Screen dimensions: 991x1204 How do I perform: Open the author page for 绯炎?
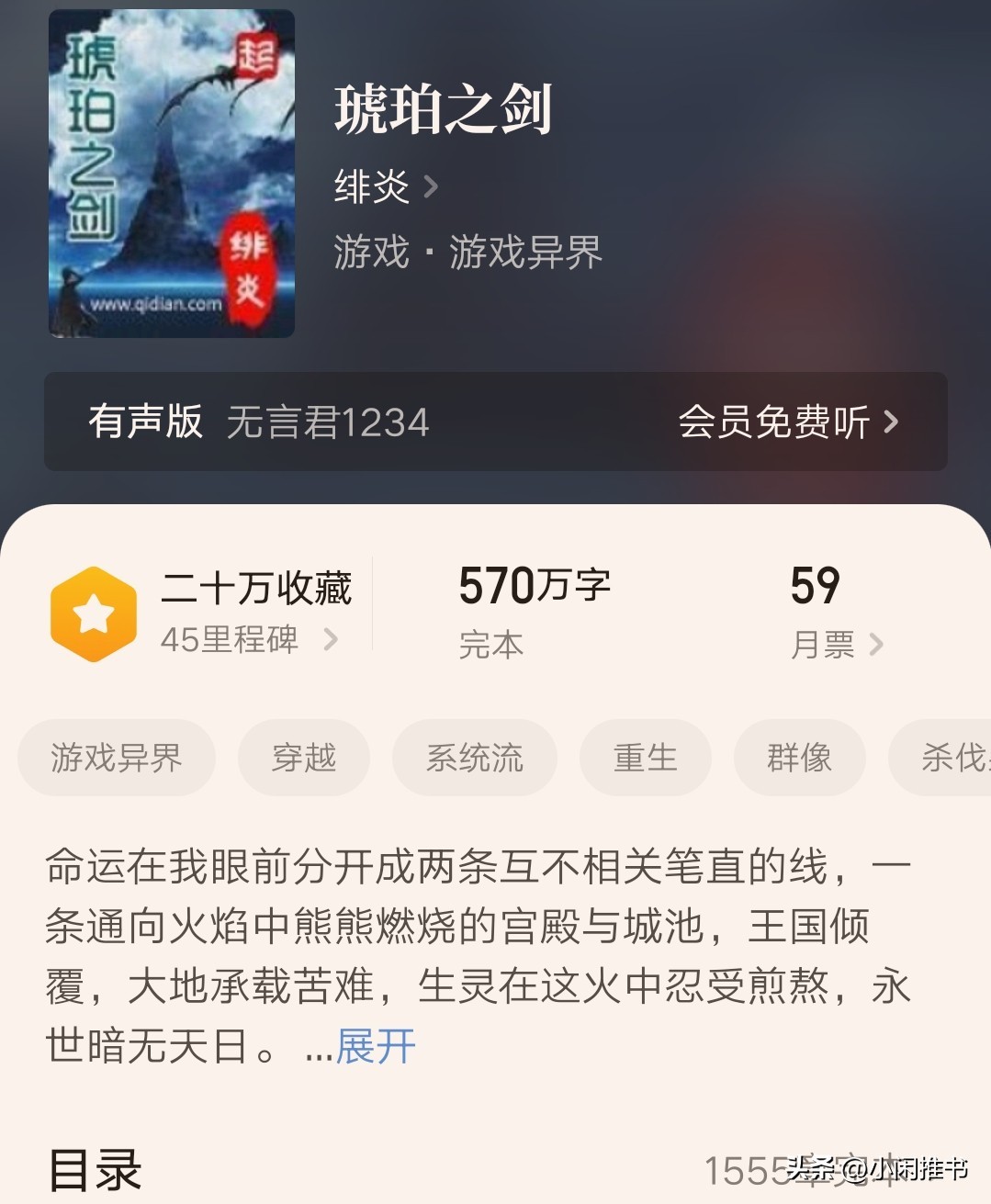tap(386, 187)
